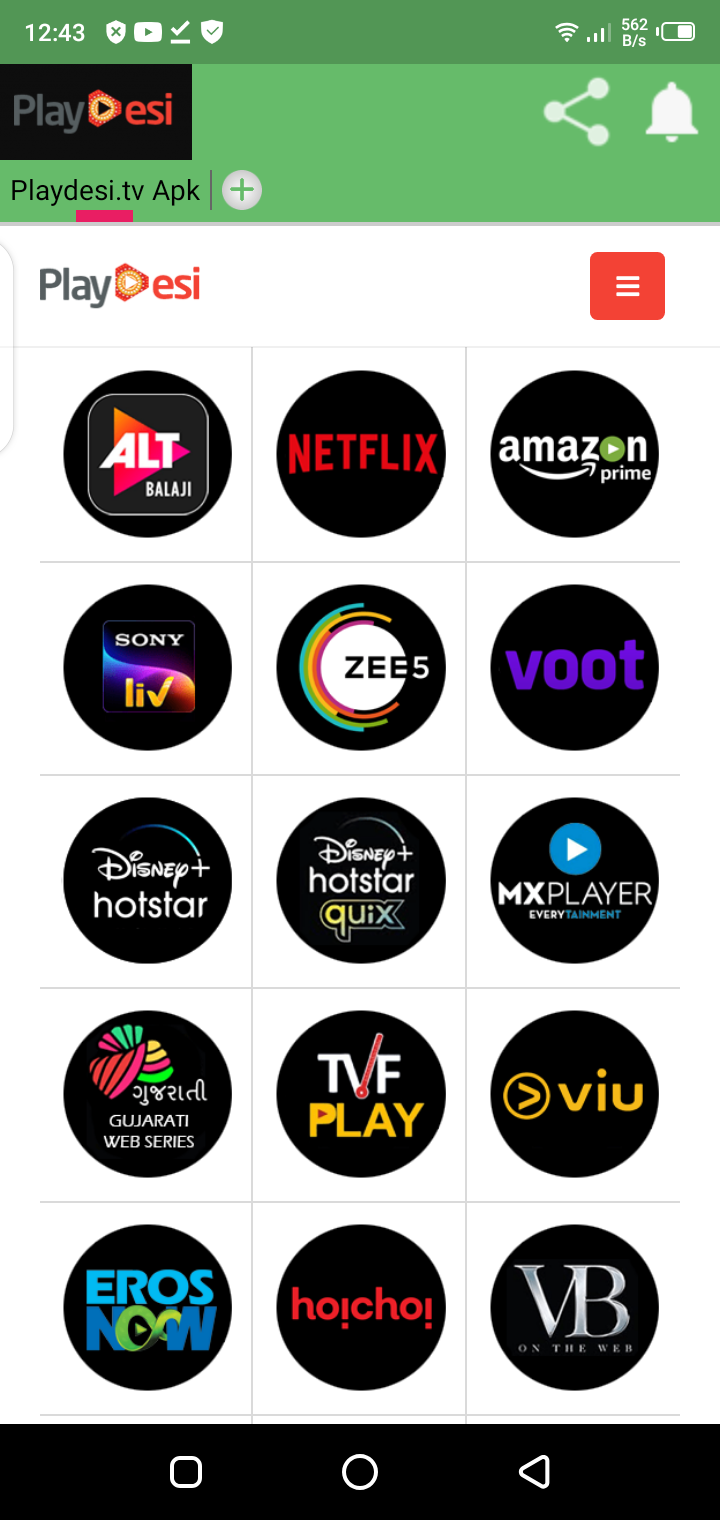Open the MX Player tile
720x1520 pixels.
coord(575,880)
